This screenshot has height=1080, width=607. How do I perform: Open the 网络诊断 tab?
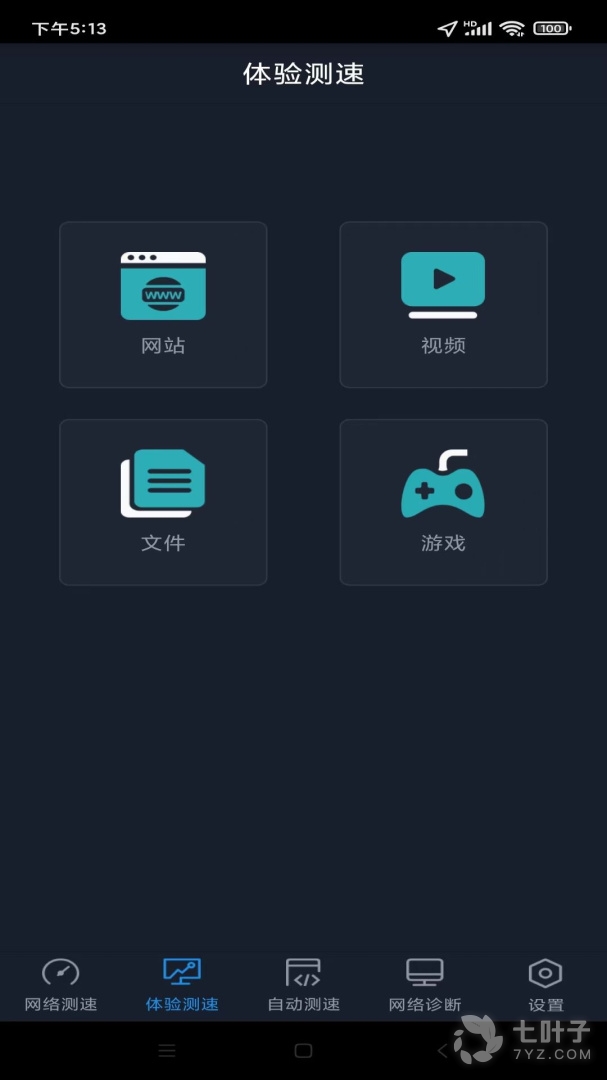[425, 985]
